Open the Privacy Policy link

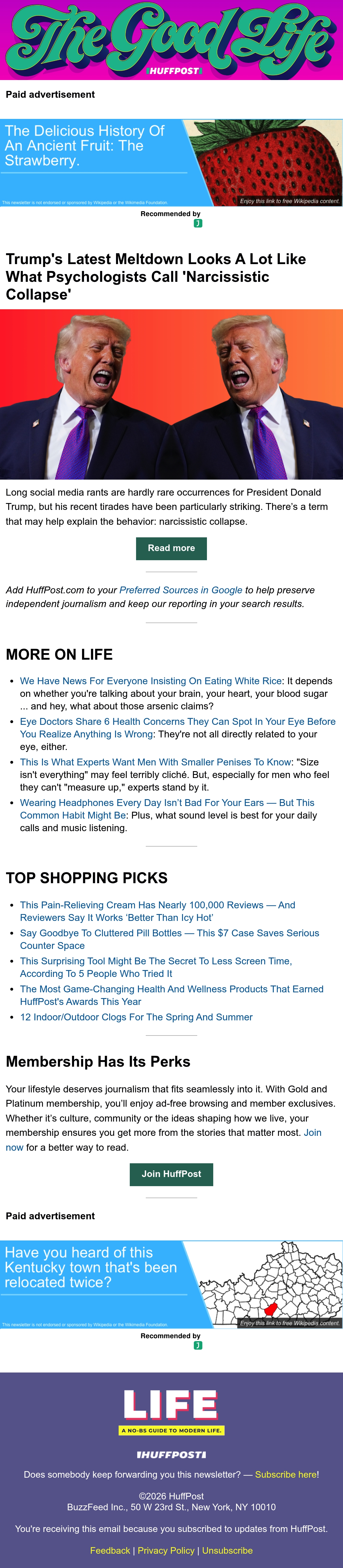166,1550
